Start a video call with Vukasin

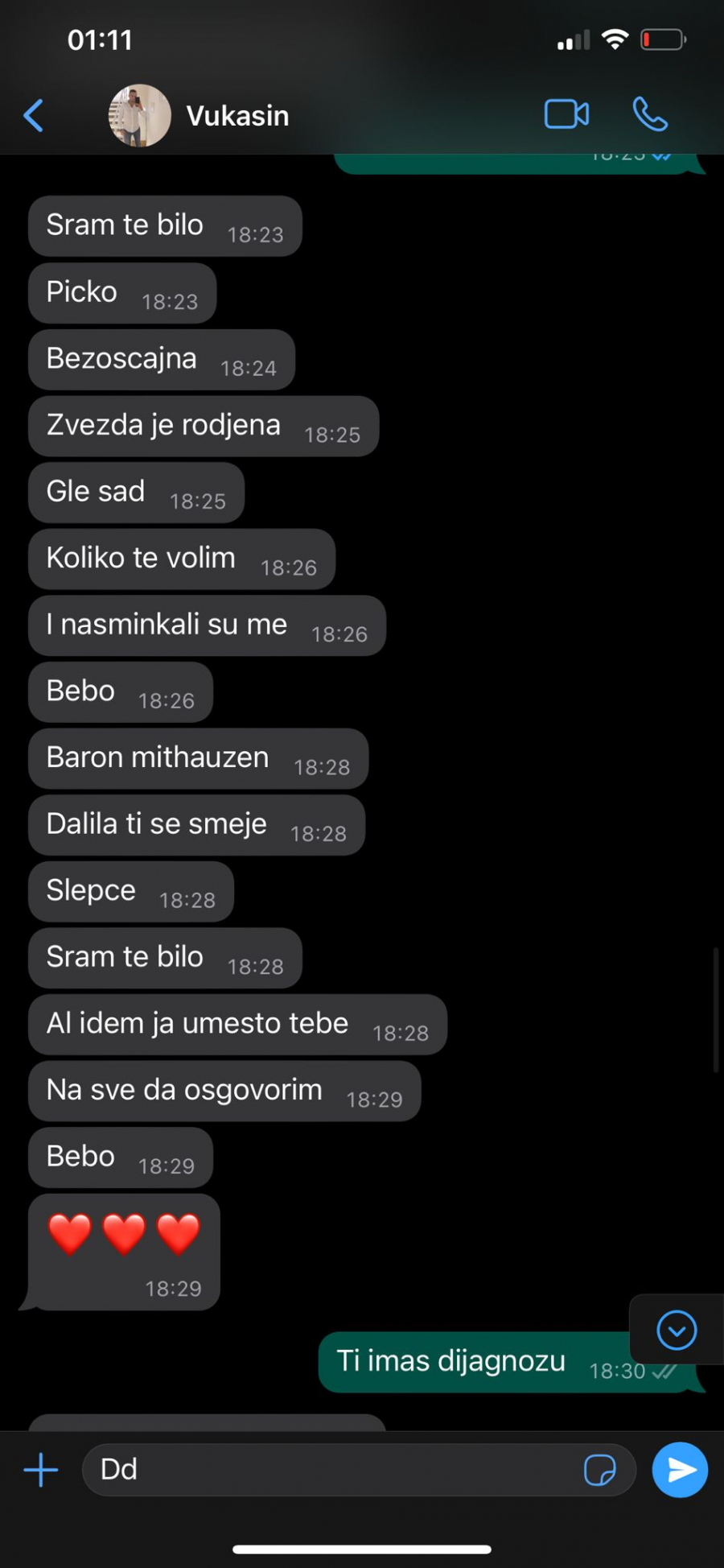pyautogui.click(x=566, y=114)
